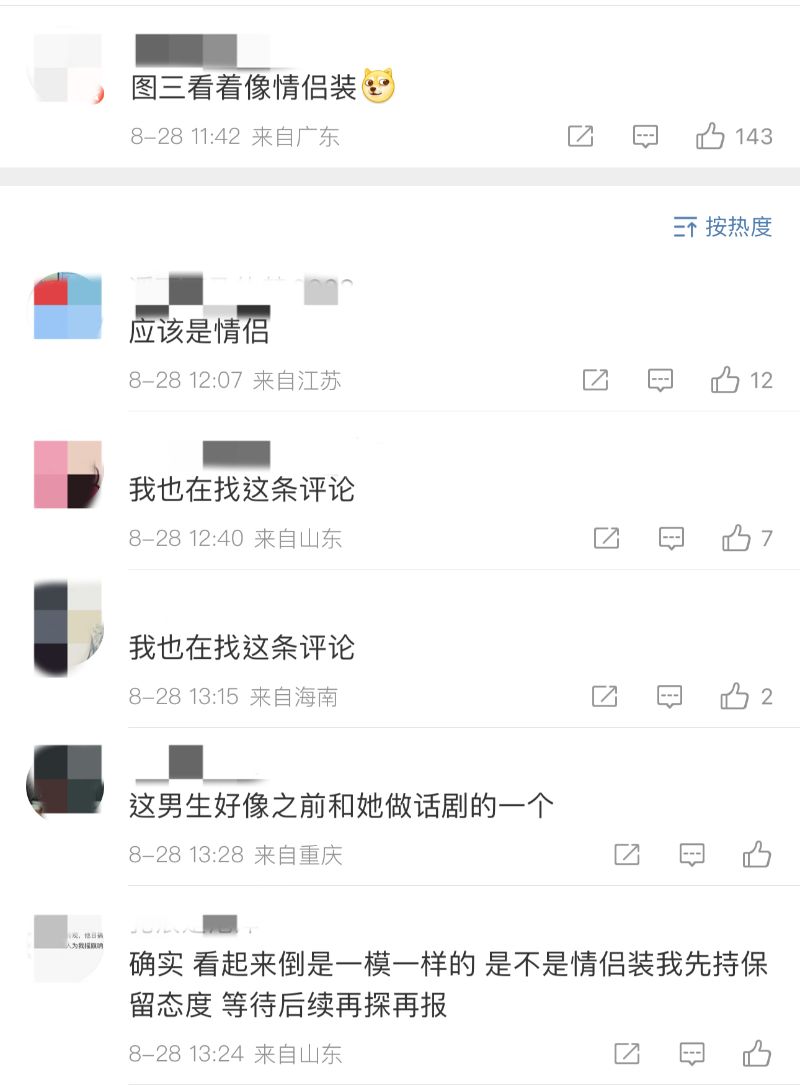Repost the 13:15 reply from 海南
The height and width of the screenshot is (1085, 800).
tap(604, 696)
